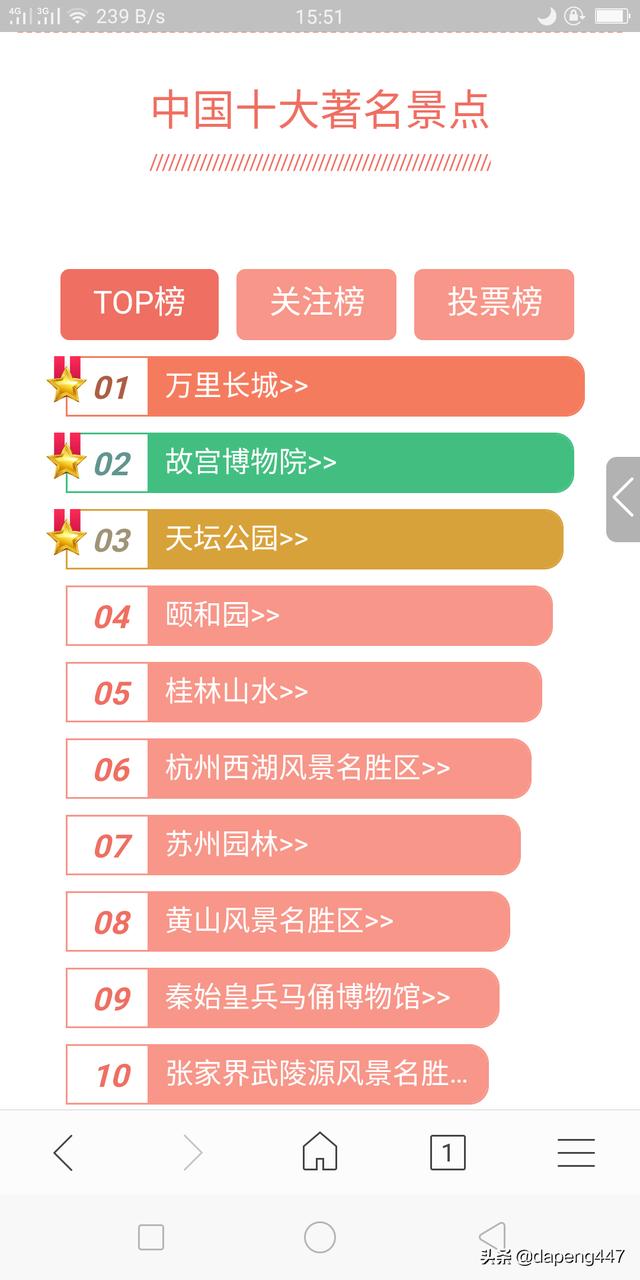Open the browser tabs switcher
The height and width of the screenshot is (1280, 640).
[447, 1153]
